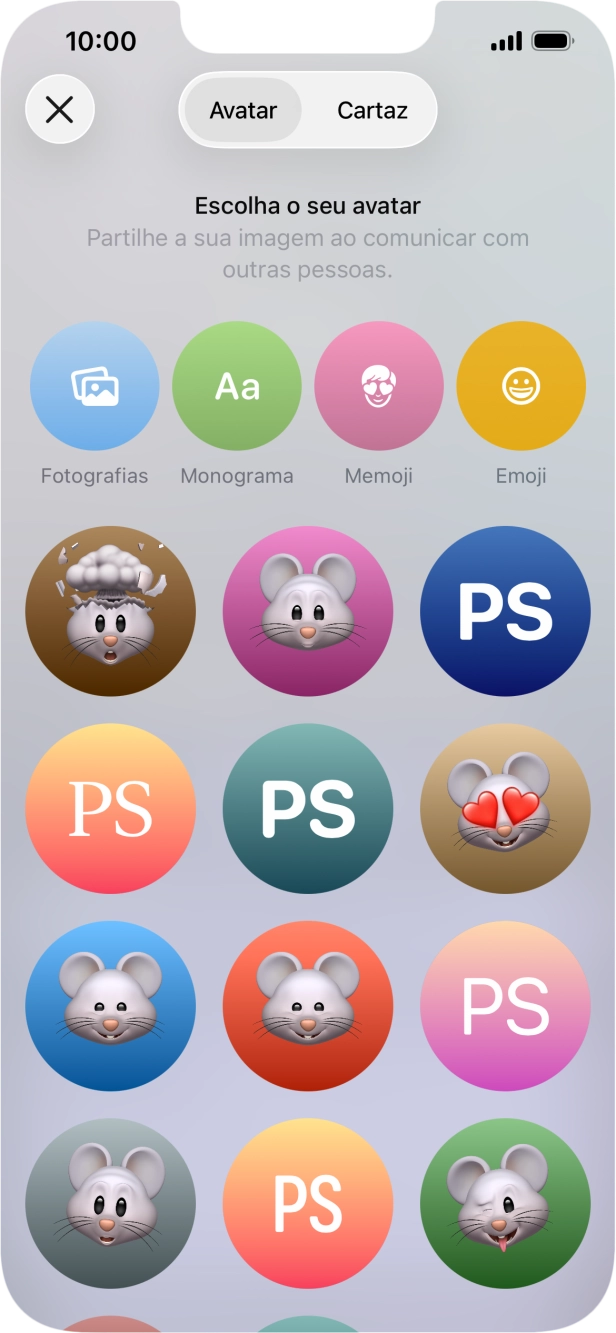Viewport: 616px width, 1333px height.
Task: Switch to the Cartaz tab
Action: pyautogui.click(x=372, y=110)
